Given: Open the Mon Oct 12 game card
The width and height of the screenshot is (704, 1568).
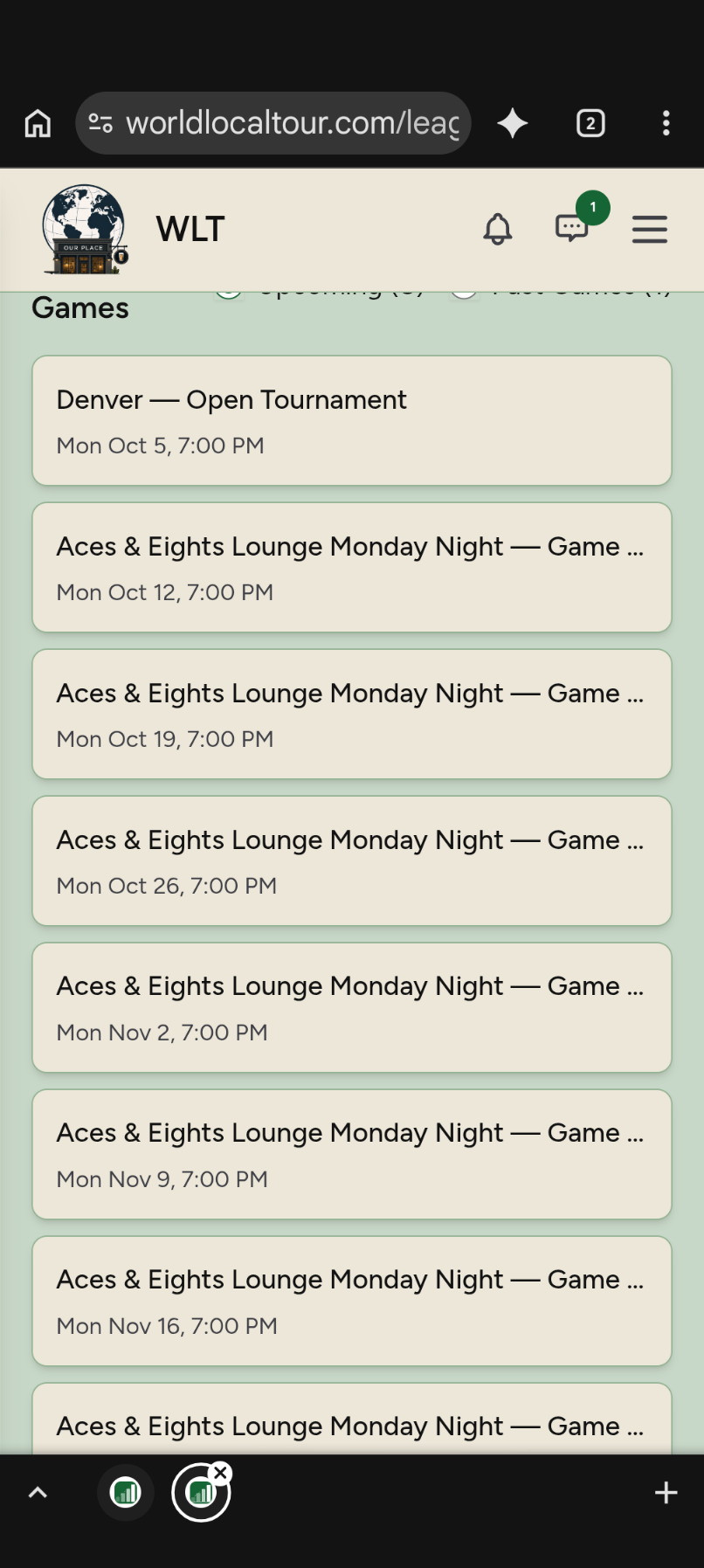Looking at the screenshot, I should pos(352,567).
